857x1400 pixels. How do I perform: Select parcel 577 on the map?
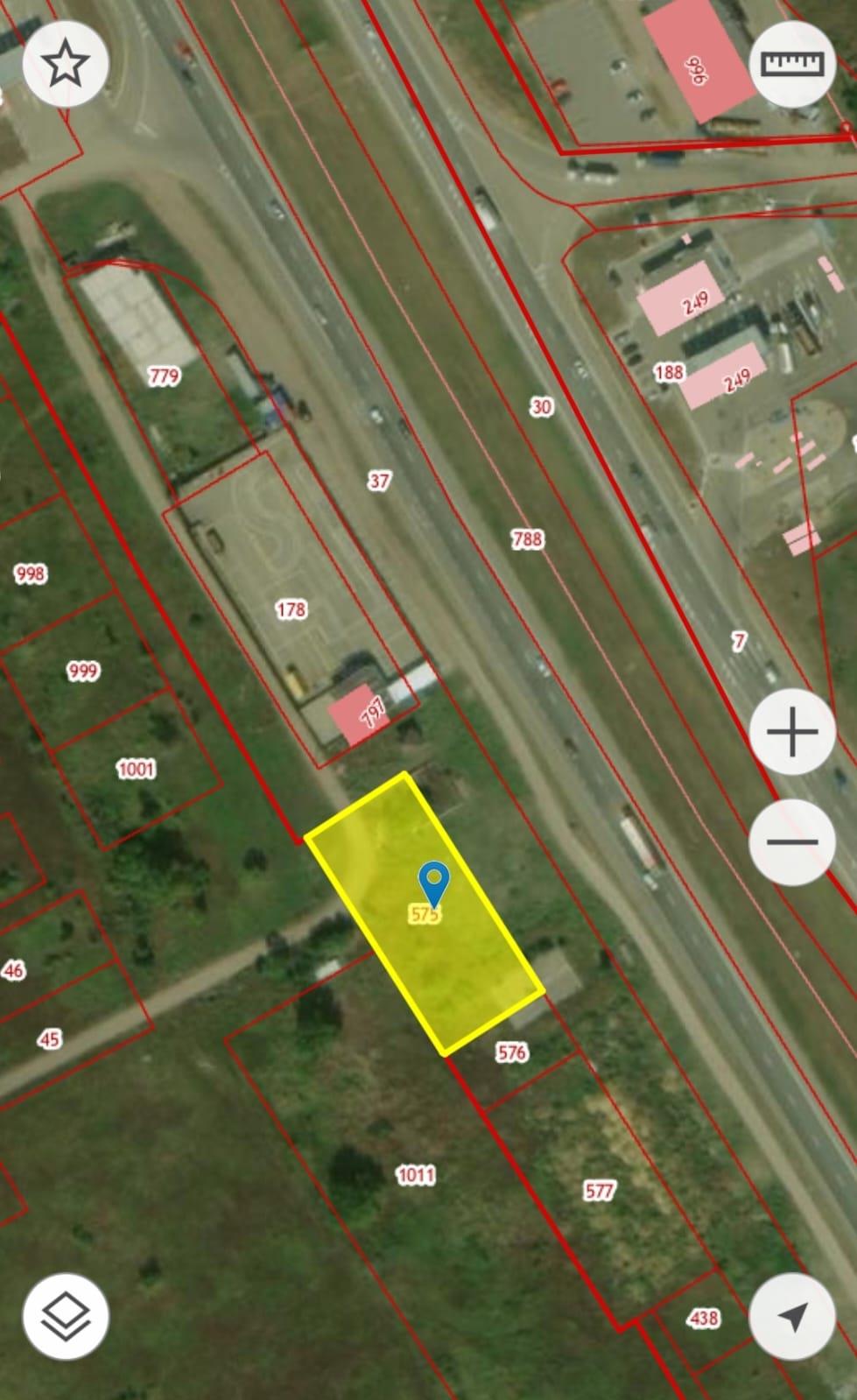tap(599, 1191)
